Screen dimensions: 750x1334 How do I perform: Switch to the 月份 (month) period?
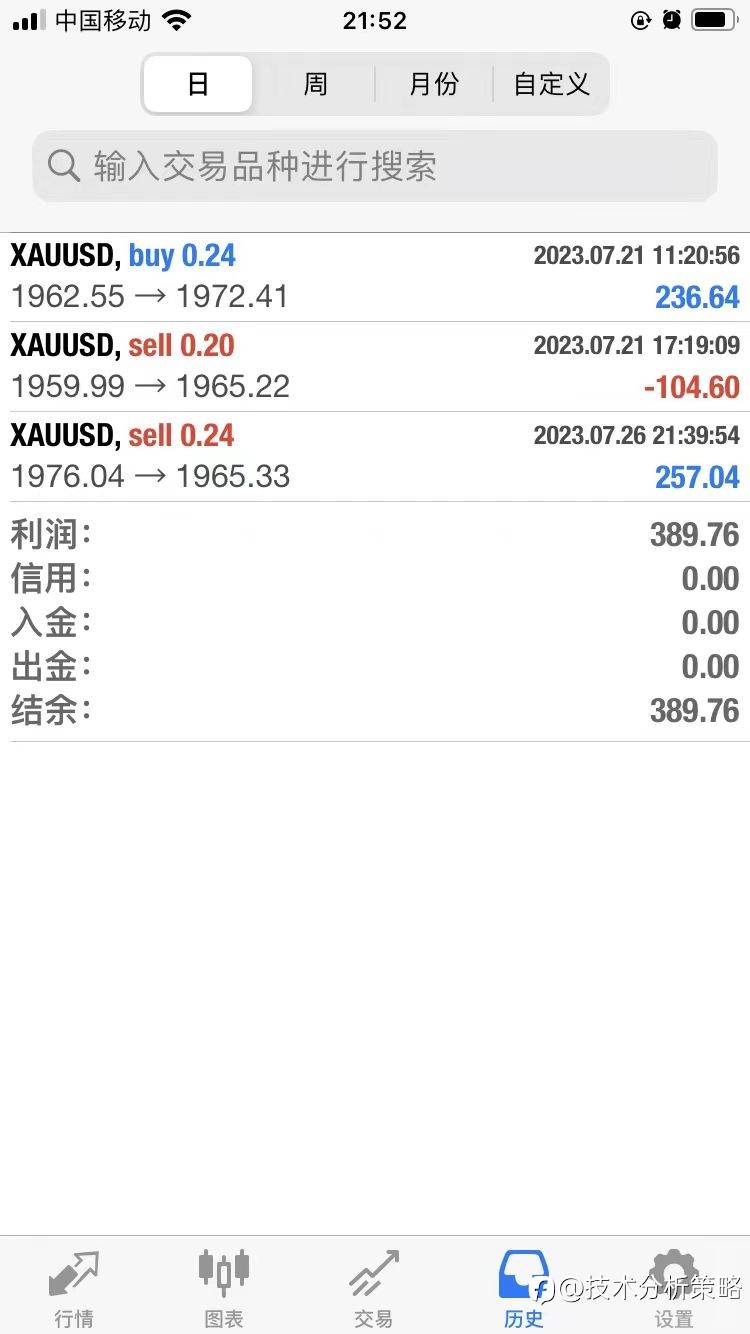point(434,84)
